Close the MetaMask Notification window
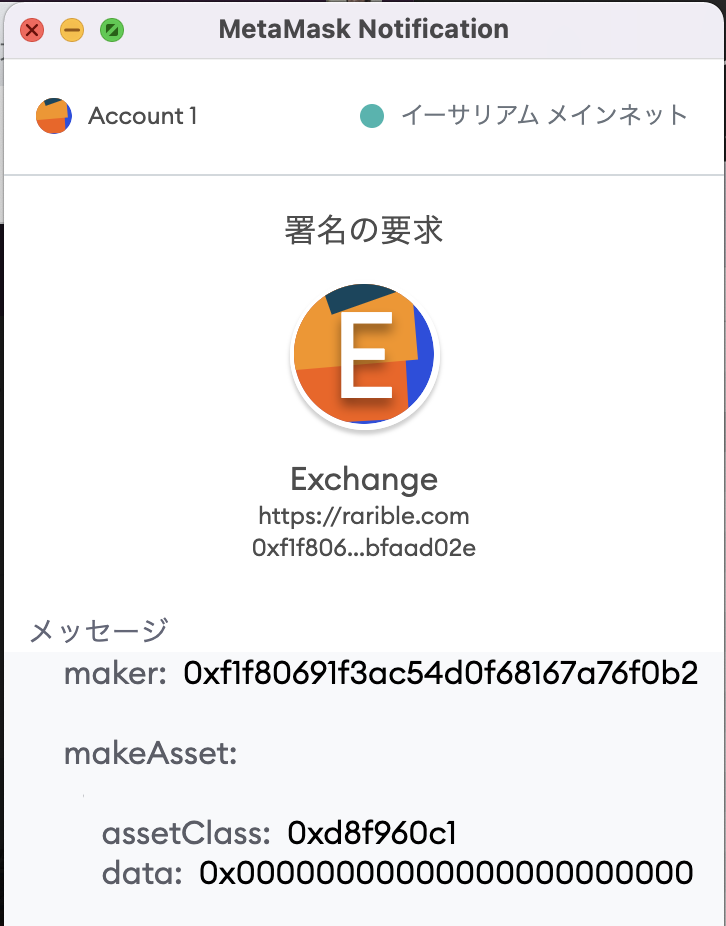The image size is (726, 926). click(x=31, y=30)
